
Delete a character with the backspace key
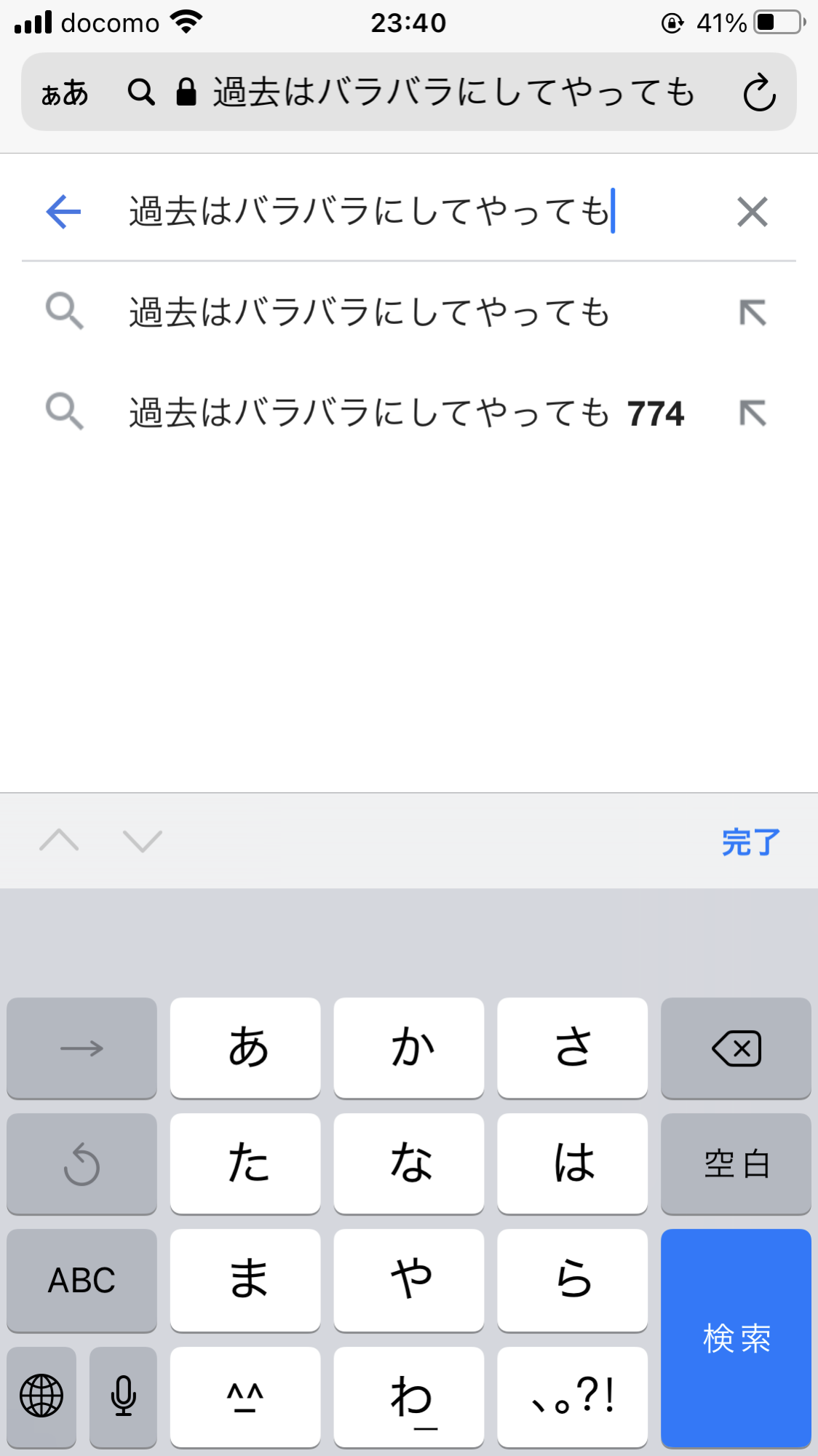tap(736, 1048)
